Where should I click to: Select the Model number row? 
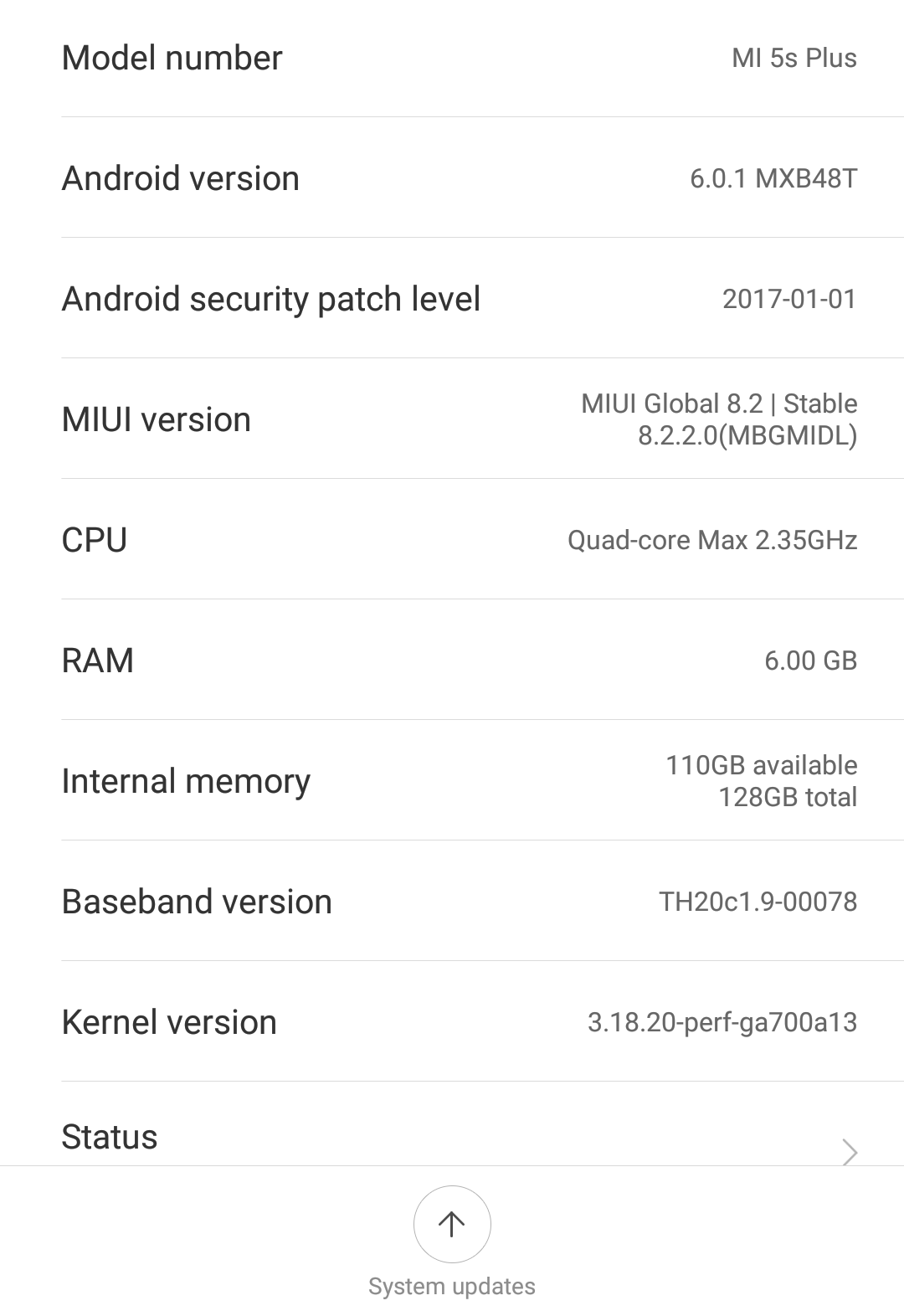tap(452, 59)
